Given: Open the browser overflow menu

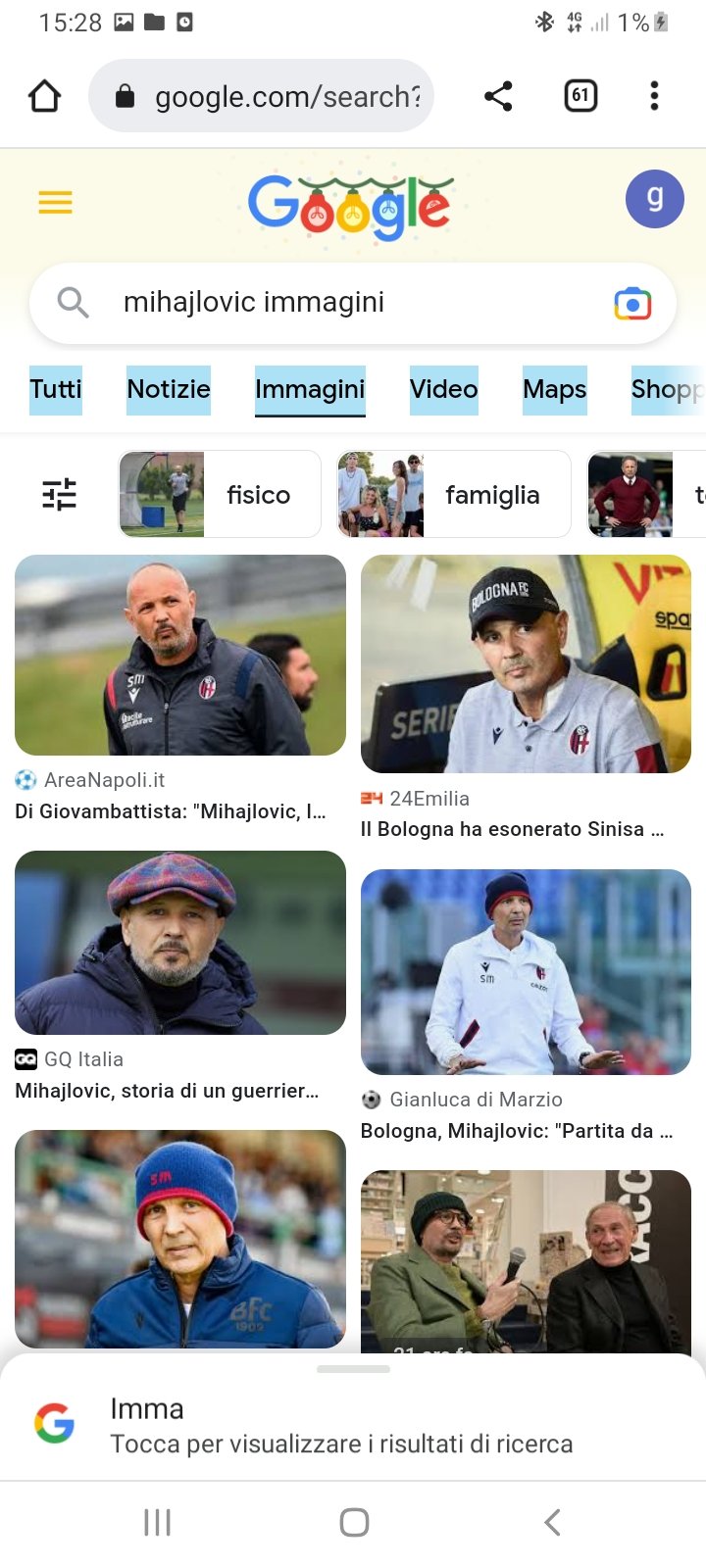Looking at the screenshot, I should (654, 96).
